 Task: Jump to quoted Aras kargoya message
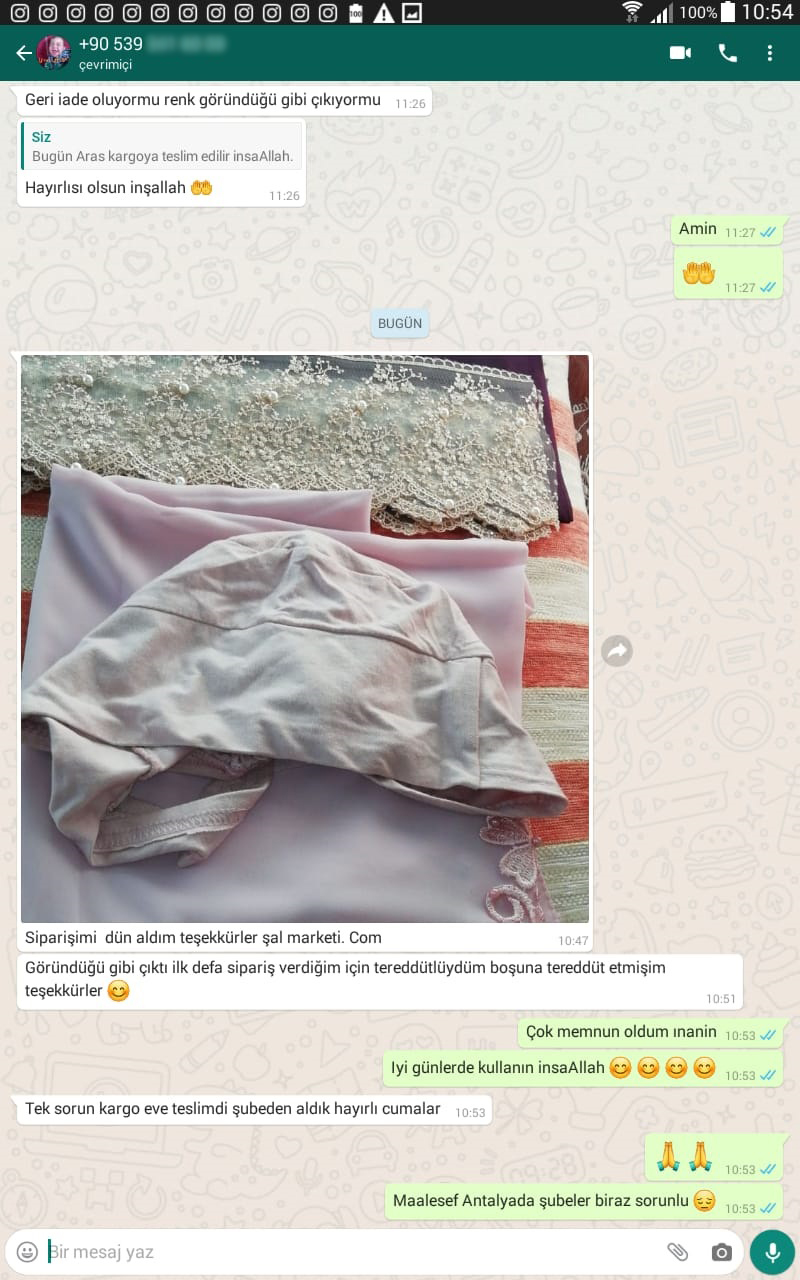(x=161, y=147)
